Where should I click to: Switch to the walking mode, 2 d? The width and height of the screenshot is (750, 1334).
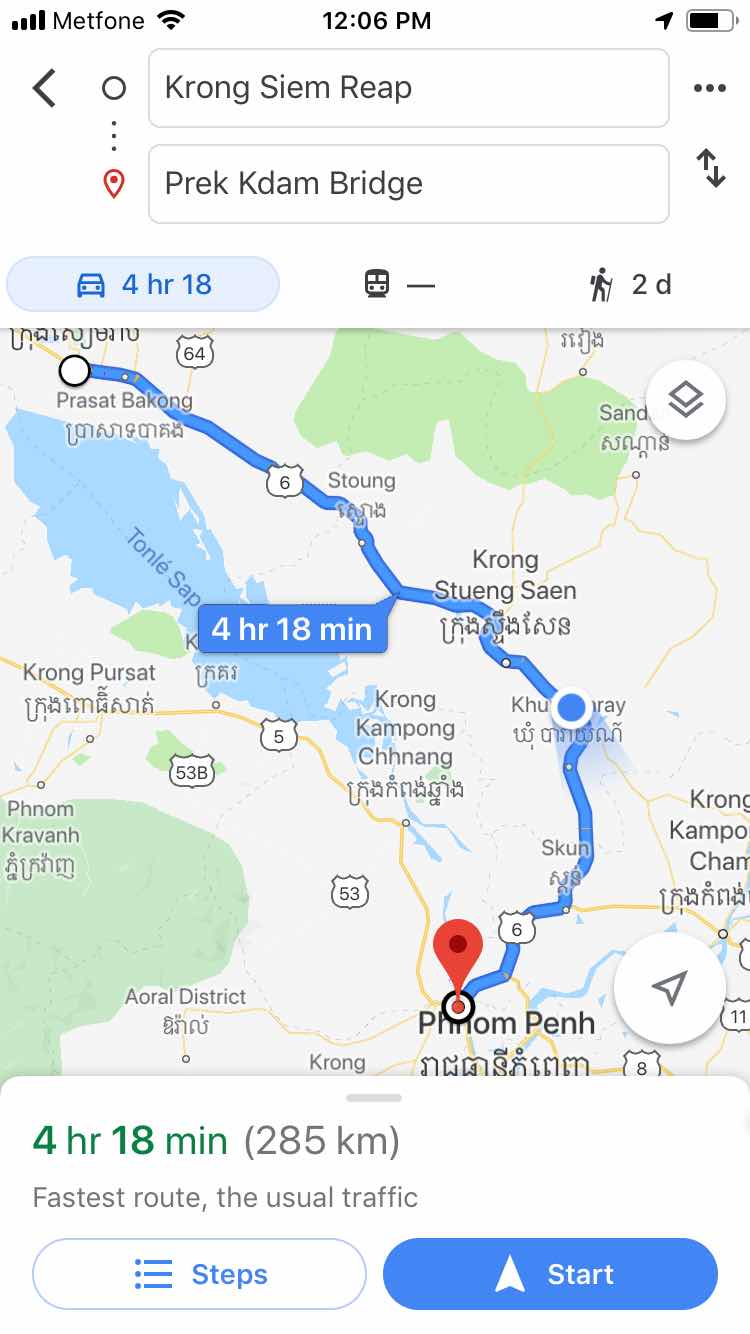630,285
